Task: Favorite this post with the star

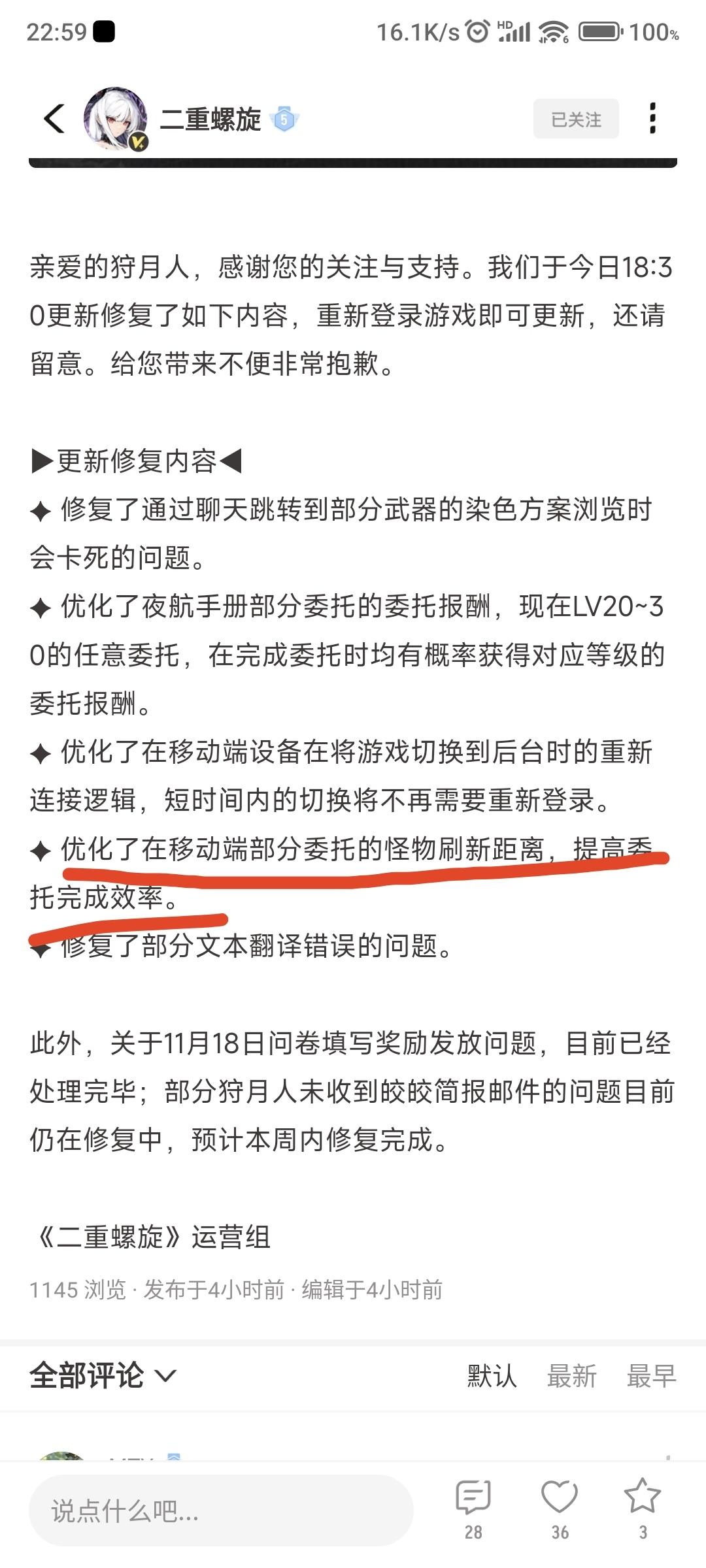Action: (x=643, y=1497)
